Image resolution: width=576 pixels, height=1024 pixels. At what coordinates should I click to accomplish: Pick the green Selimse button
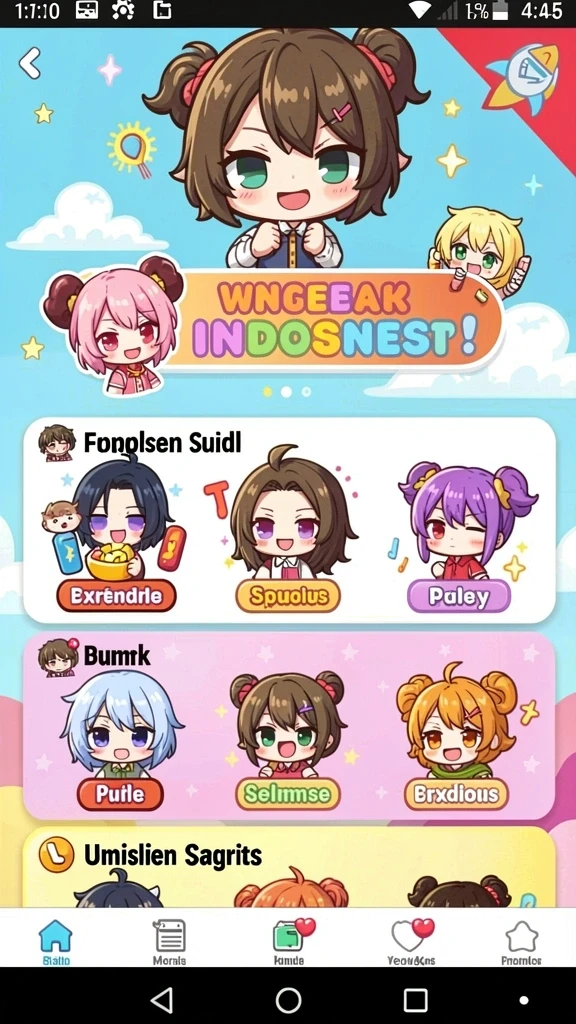tap(288, 794)
